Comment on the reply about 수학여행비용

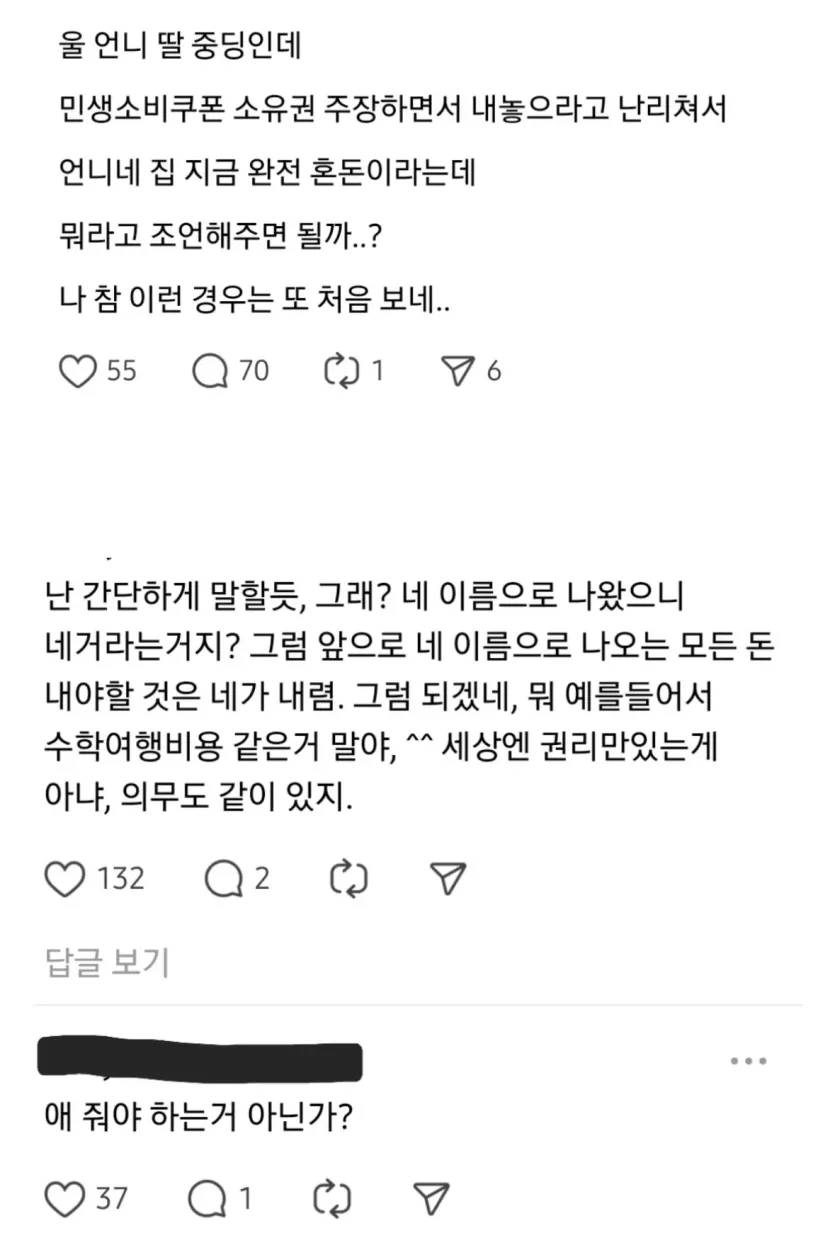(x=222, y=878)
